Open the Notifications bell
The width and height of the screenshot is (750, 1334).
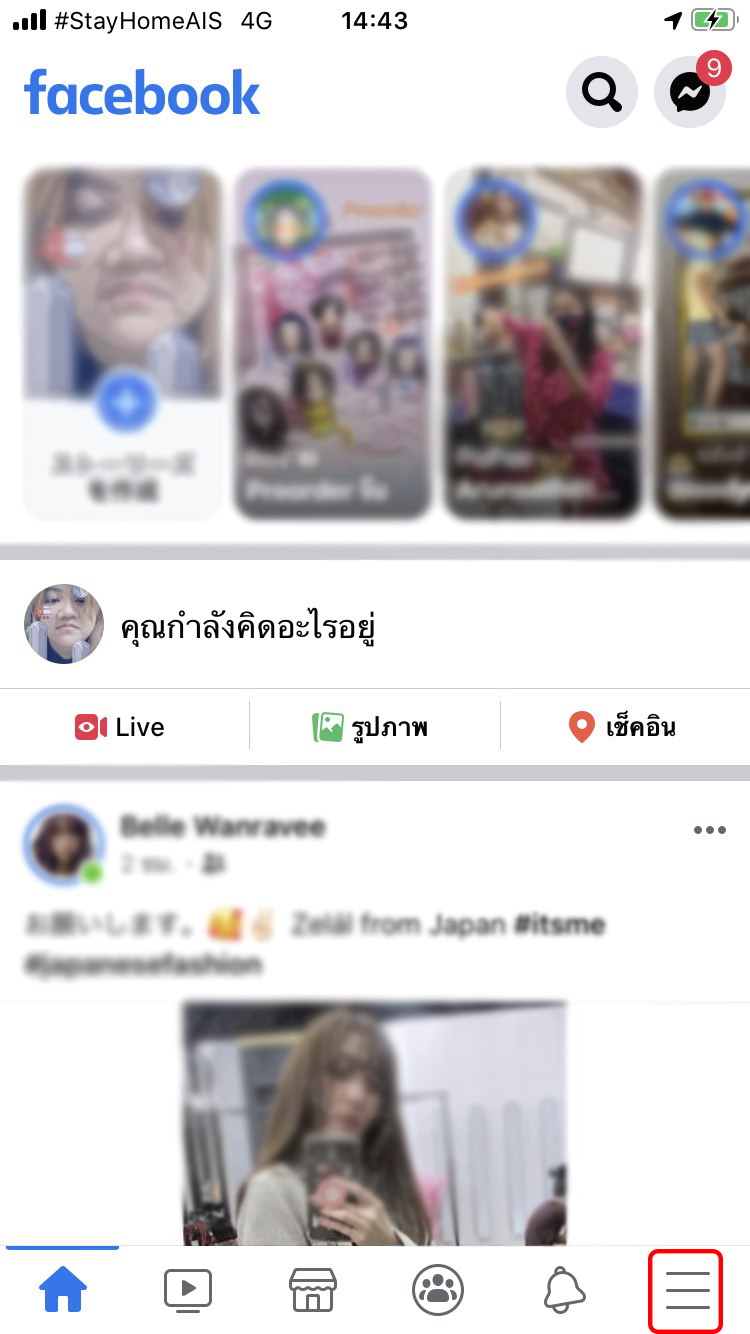click(x=562, y=1289)
